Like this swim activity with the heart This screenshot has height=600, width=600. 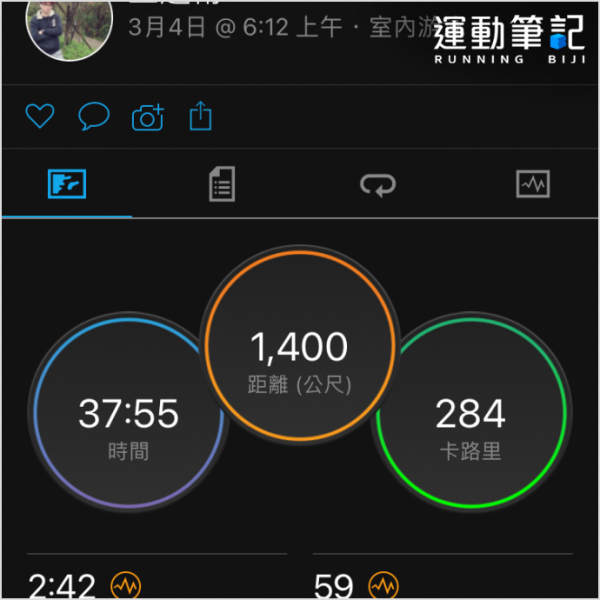click(39, 117)
